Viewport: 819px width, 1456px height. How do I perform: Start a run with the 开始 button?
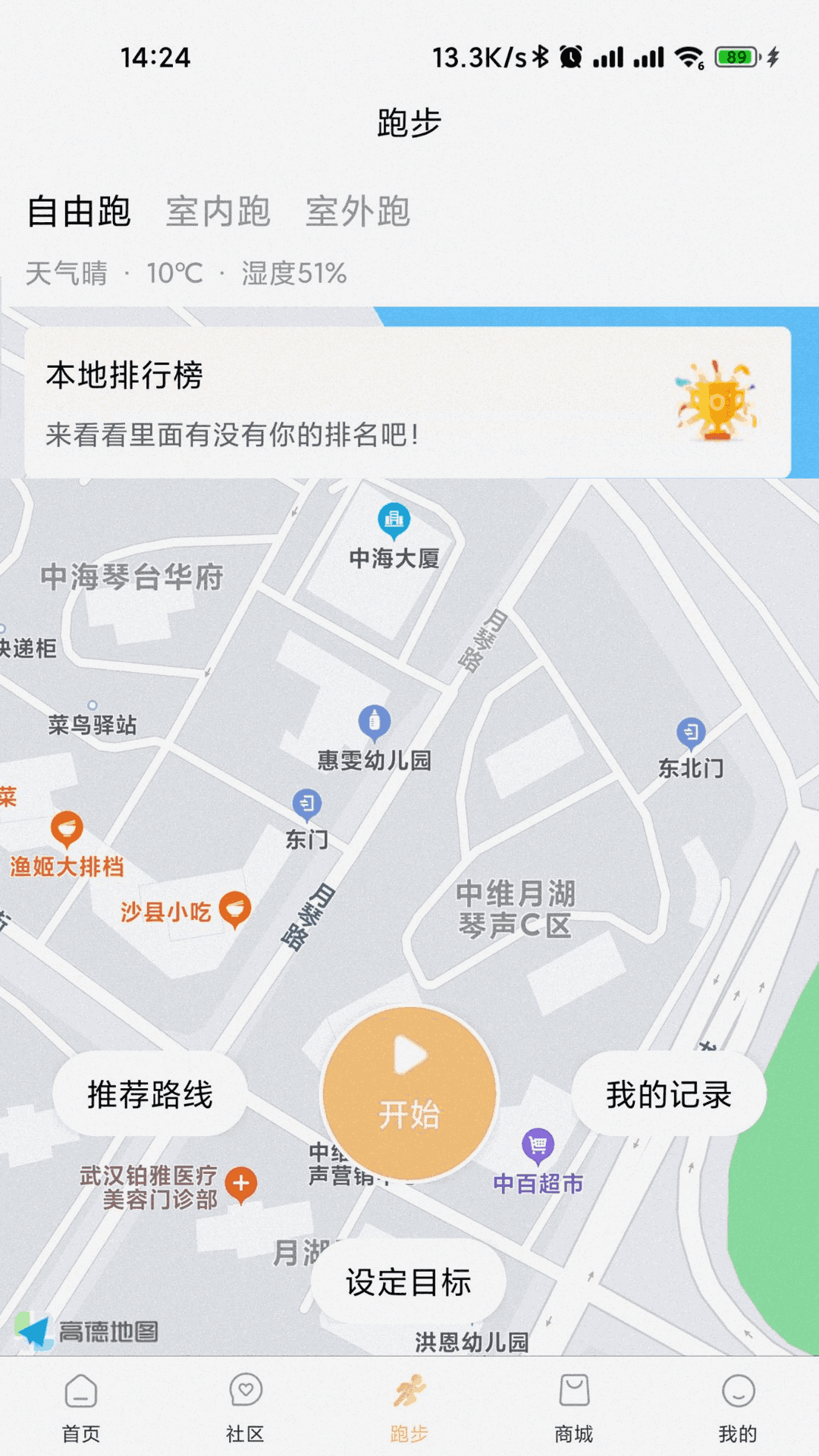(409, 1093)
